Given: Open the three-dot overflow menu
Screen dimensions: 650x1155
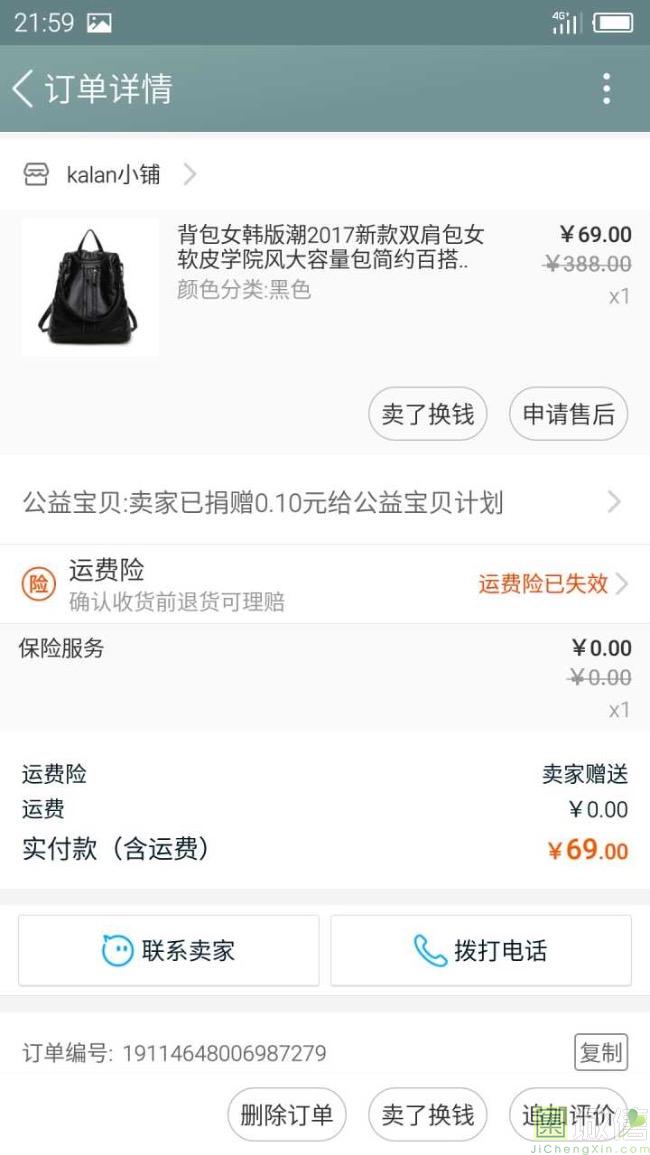Looking at the screenshot, I should [606, 89].
